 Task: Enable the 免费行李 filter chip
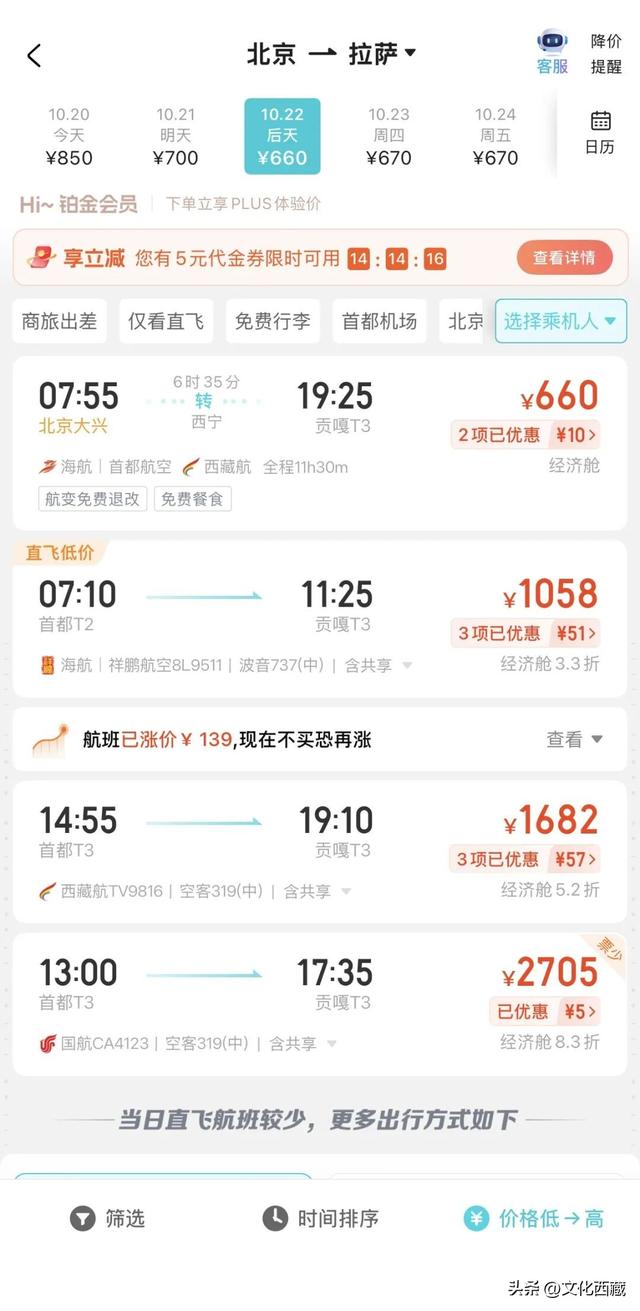click(x=272, y=321)
